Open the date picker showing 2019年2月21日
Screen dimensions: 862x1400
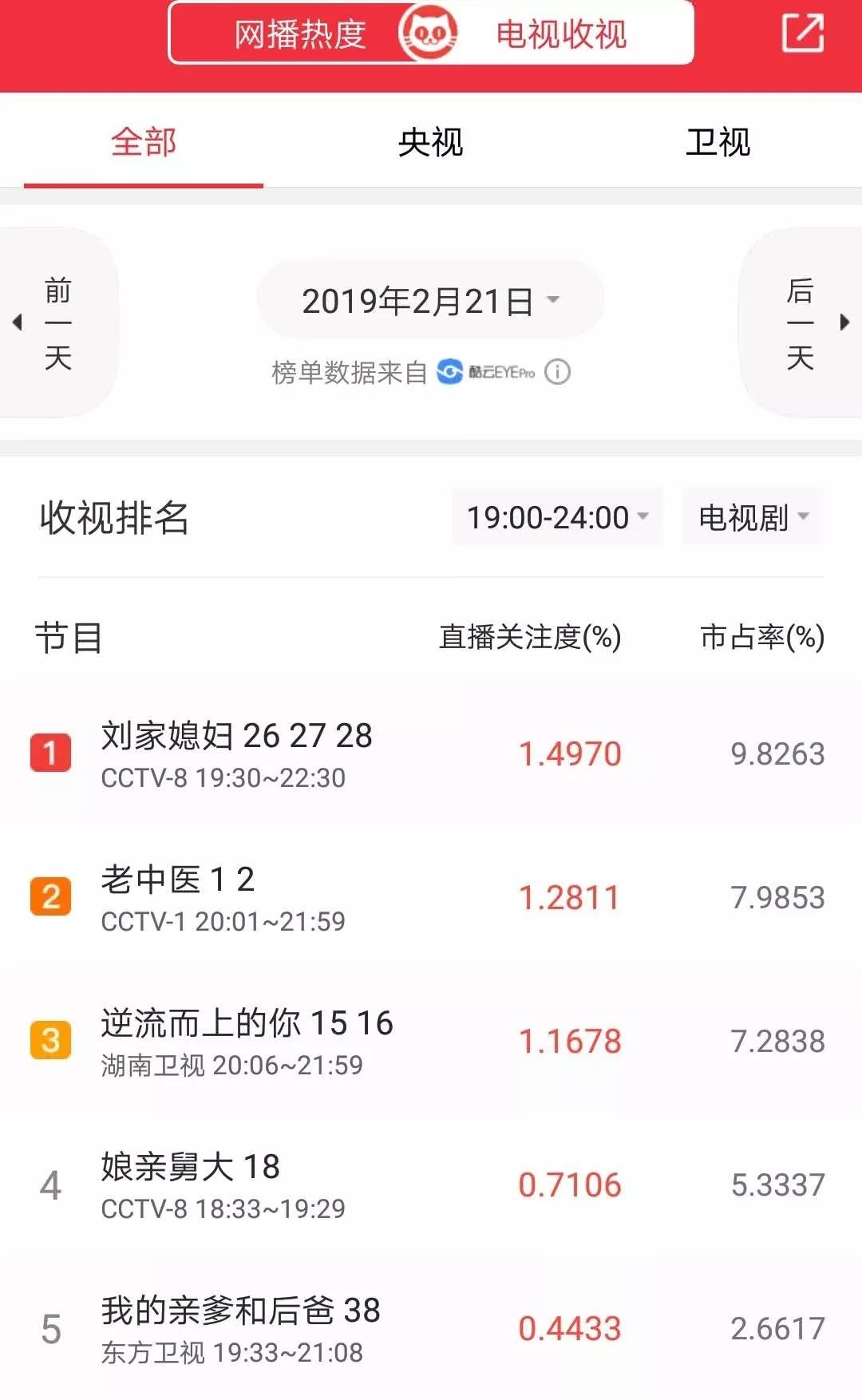click(x=429, y=298)
